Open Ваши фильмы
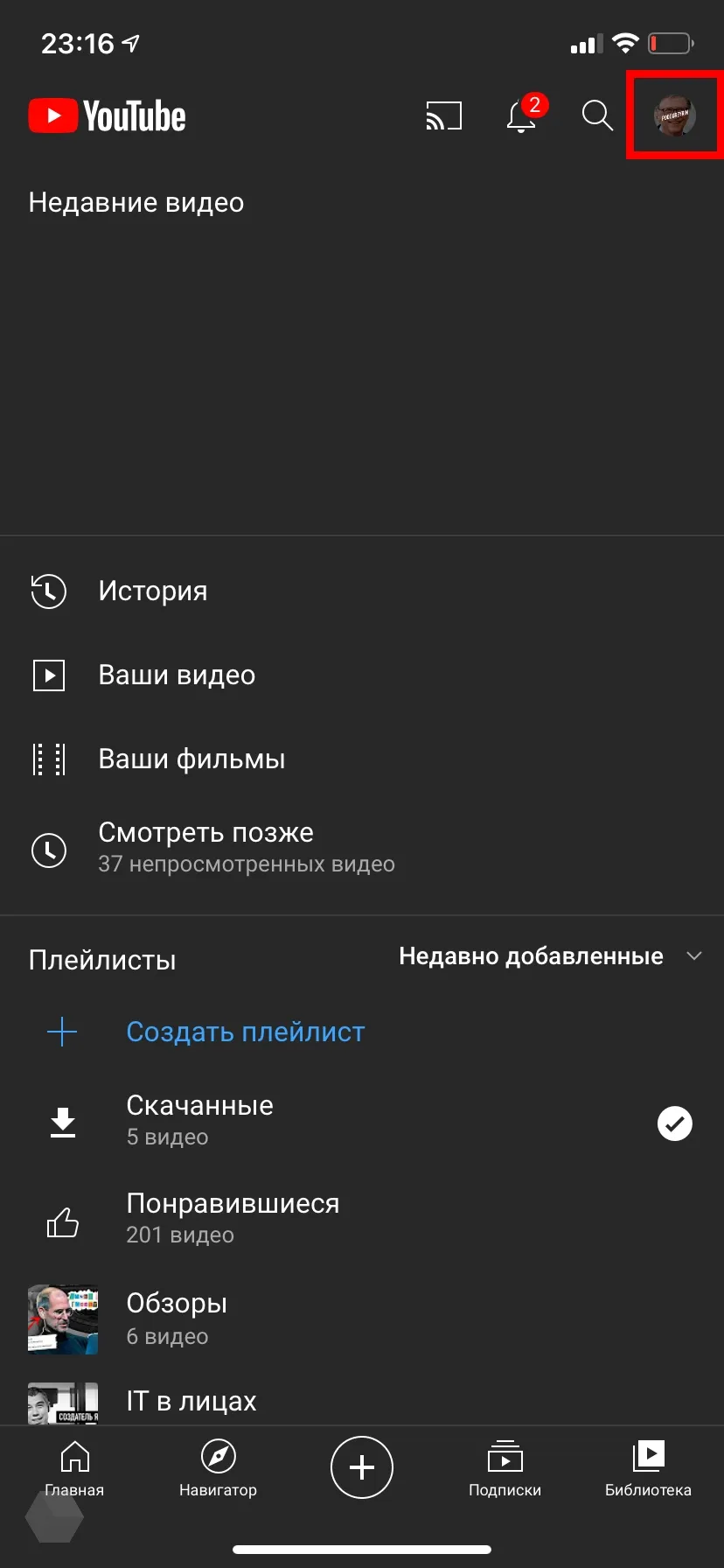The height and width of the screenshot is (1568, 724). pyautogui.click(x=362, y=759)
